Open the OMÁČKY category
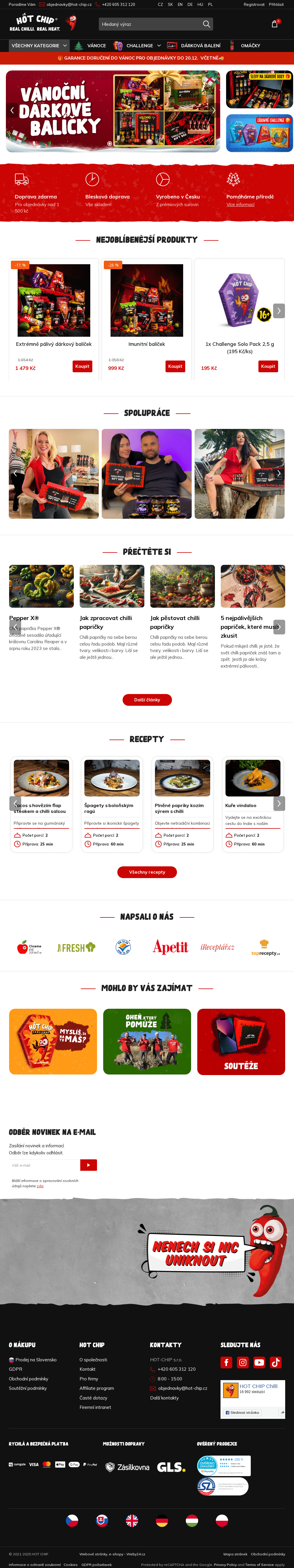Screen dimensions: 294x1568 click(x=250, y=46)
